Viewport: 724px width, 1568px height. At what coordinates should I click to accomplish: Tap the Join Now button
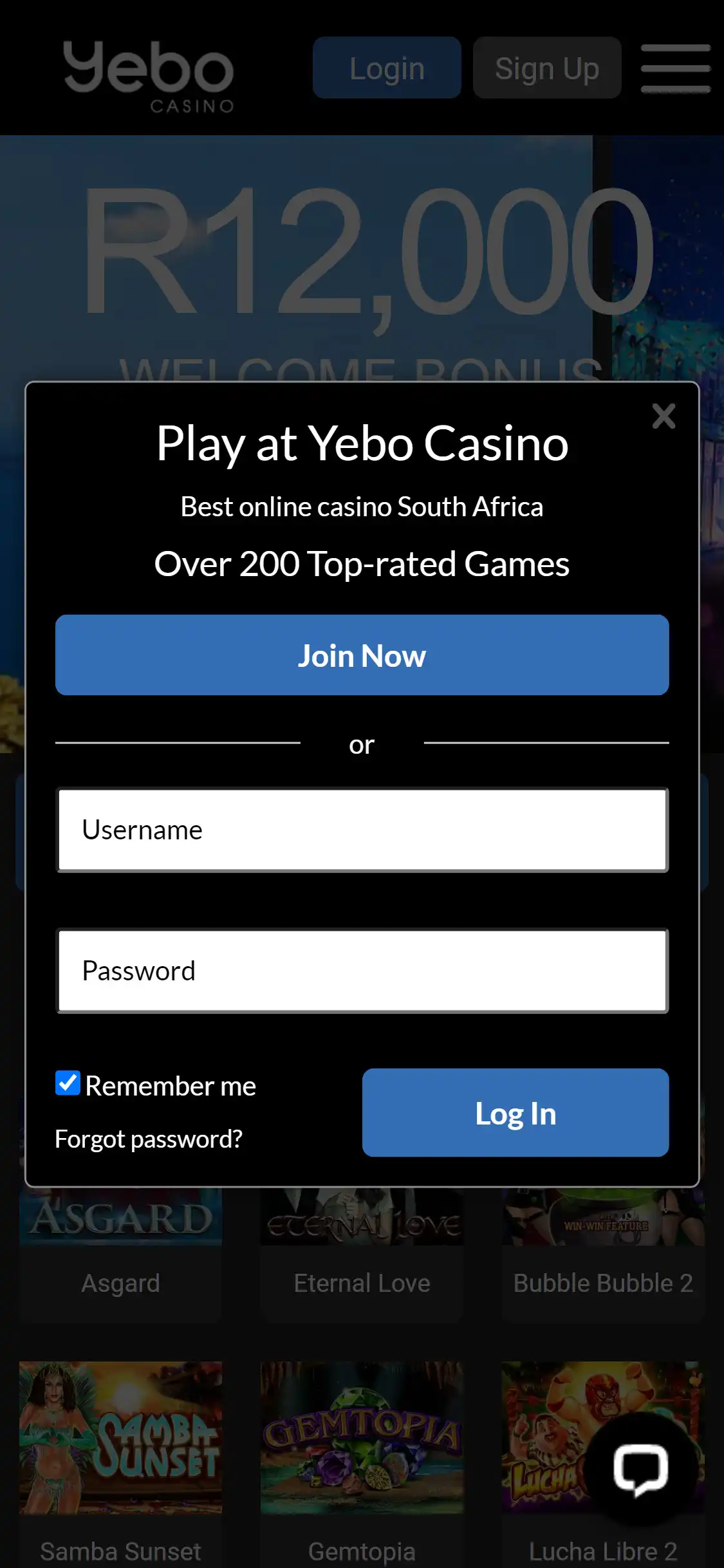[x=362, y=655]
